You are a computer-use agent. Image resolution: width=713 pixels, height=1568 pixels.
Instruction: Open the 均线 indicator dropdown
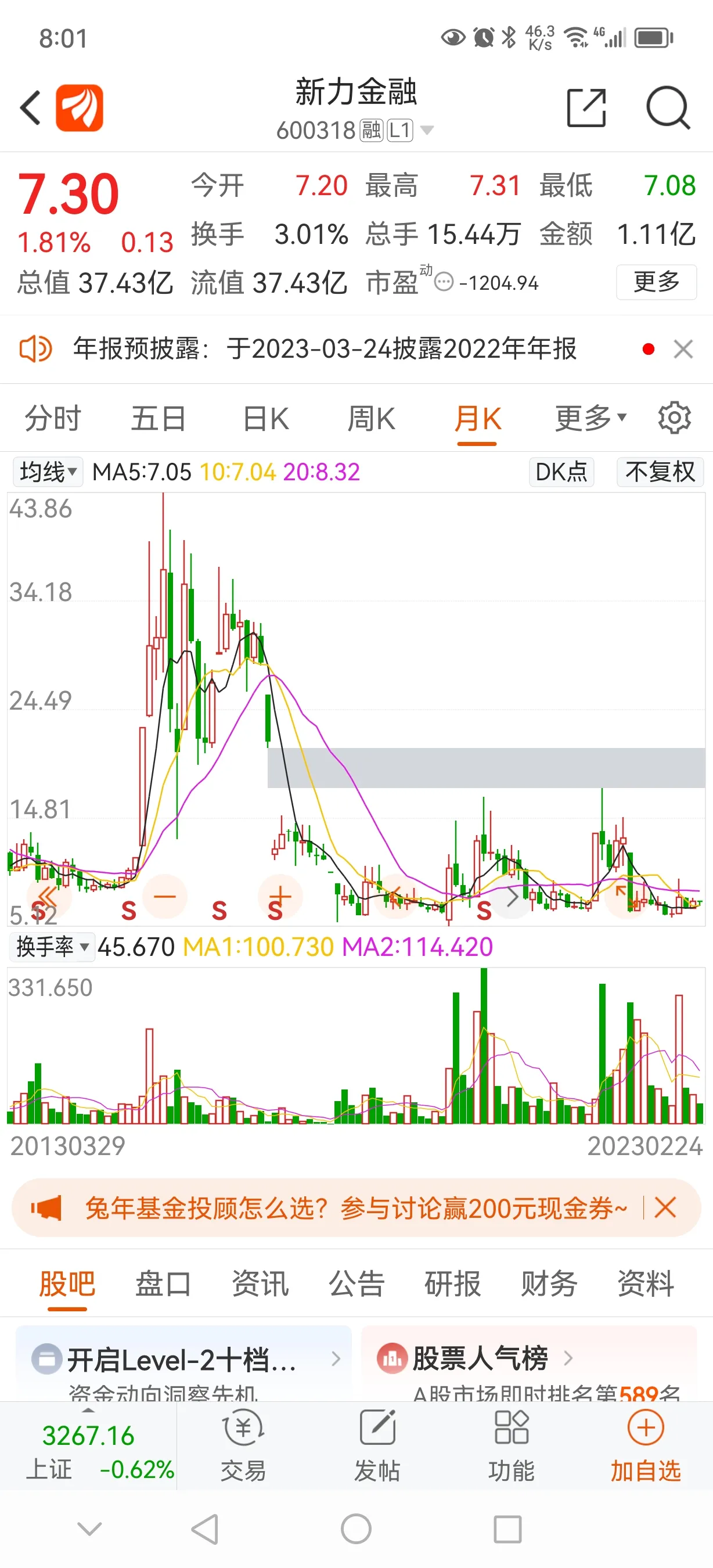click(x=48, y=472)
